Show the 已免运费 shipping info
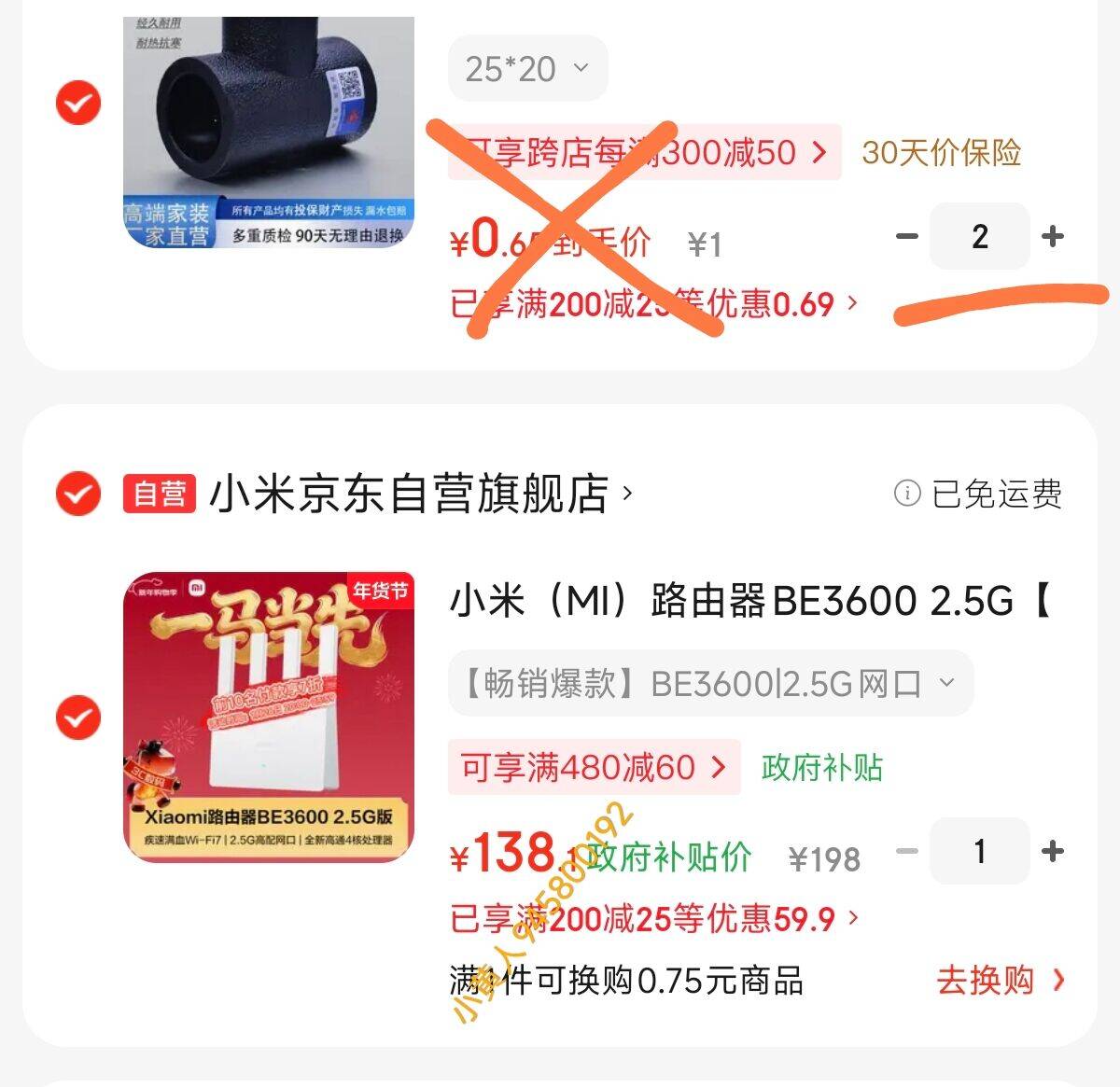The width and height of the screenshot is (1120, 1087). [x=978, y=494]
